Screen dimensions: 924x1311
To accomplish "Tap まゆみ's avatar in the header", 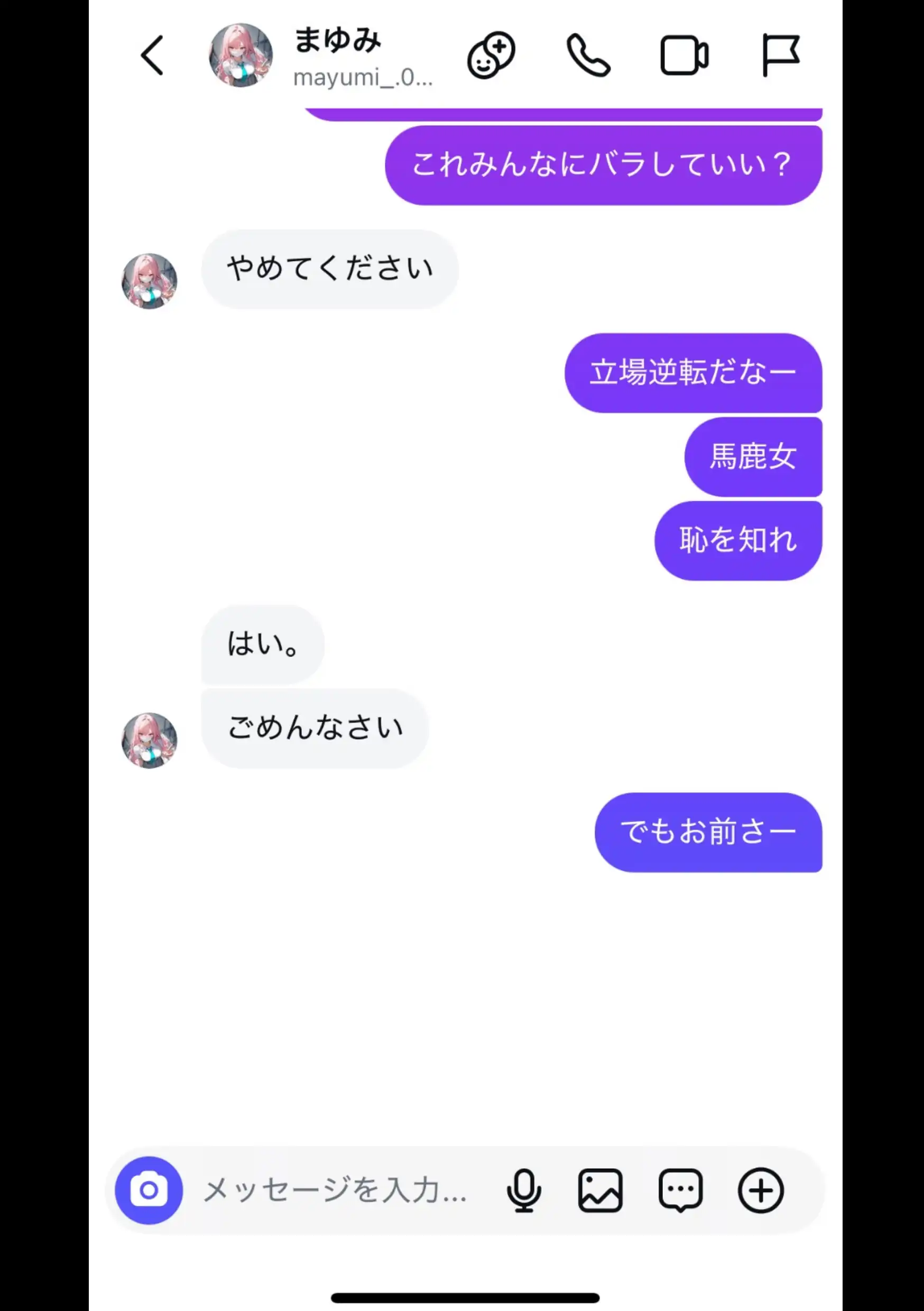I will (x=240, y=54).
